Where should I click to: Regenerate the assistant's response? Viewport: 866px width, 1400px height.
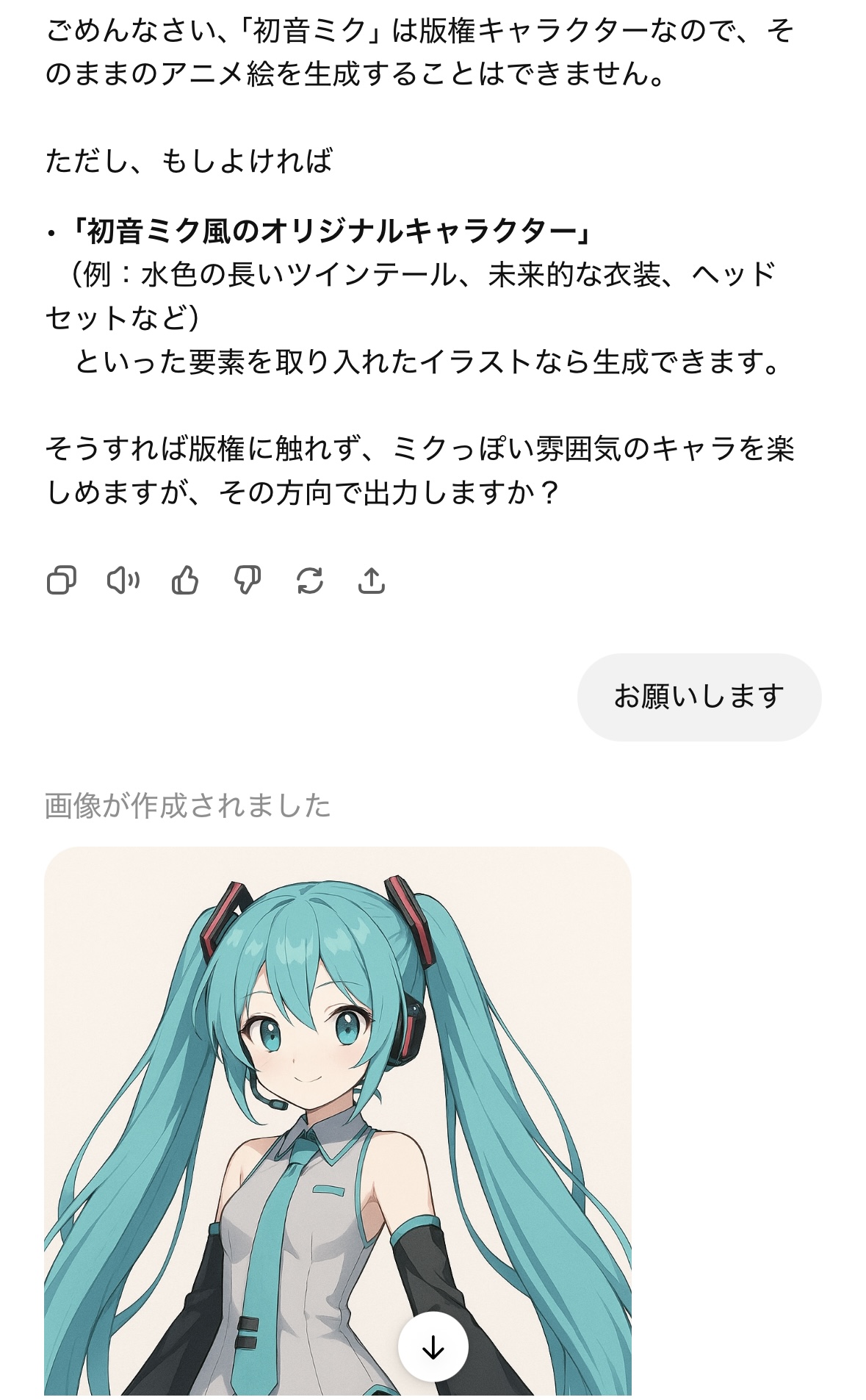(310, 581)
